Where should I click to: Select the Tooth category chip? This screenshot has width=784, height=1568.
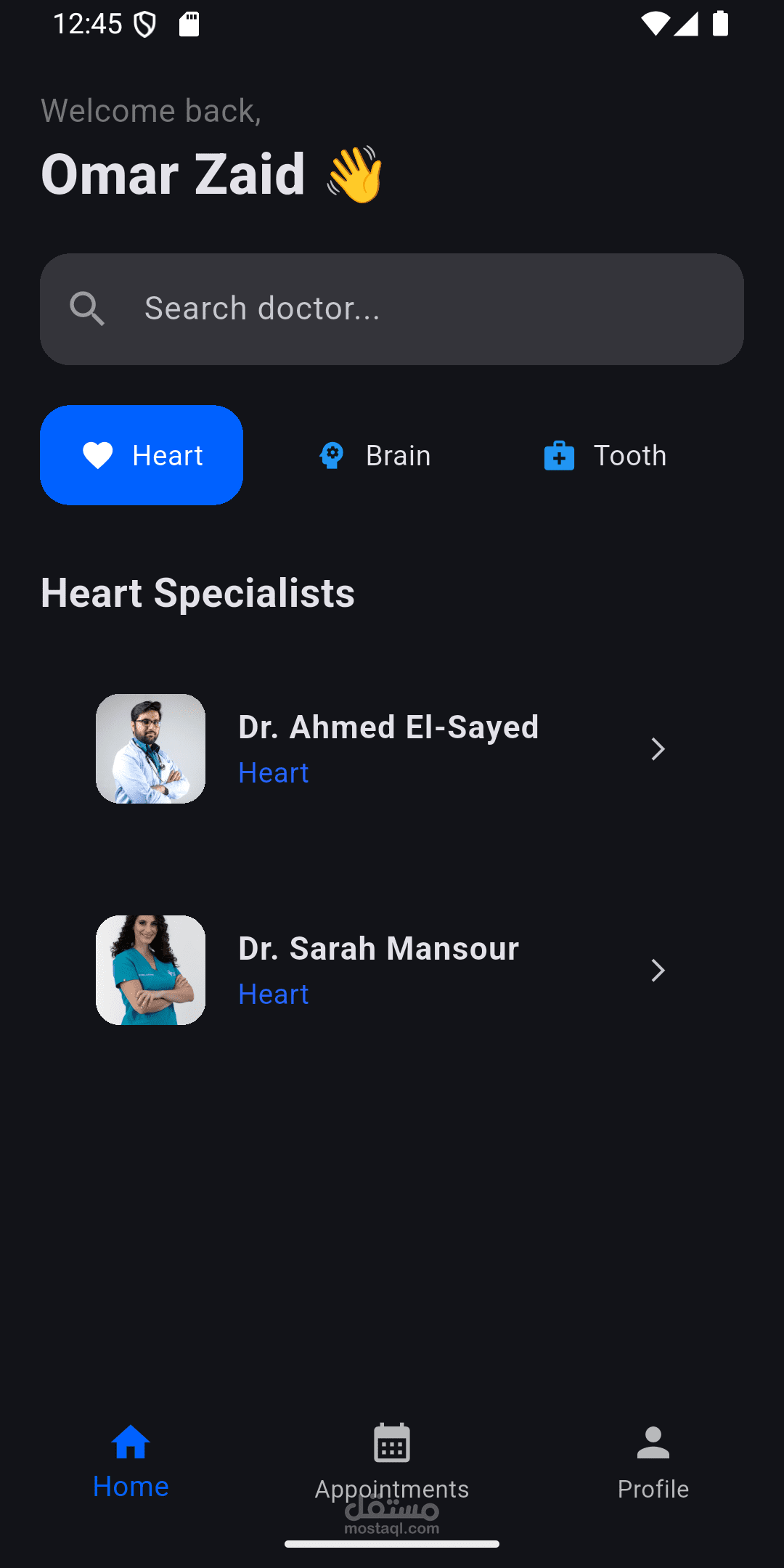[x=605, y=456]
